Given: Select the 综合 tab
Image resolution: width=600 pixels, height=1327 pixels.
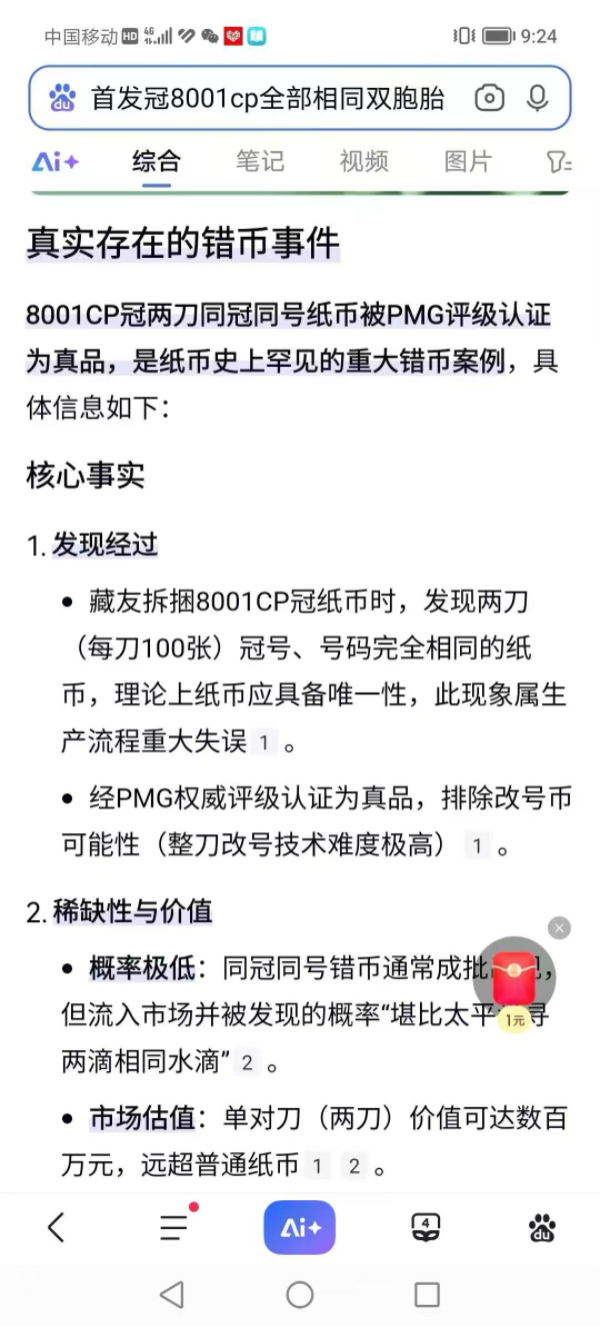Looking at the screenshot, I should pos(157,161).
